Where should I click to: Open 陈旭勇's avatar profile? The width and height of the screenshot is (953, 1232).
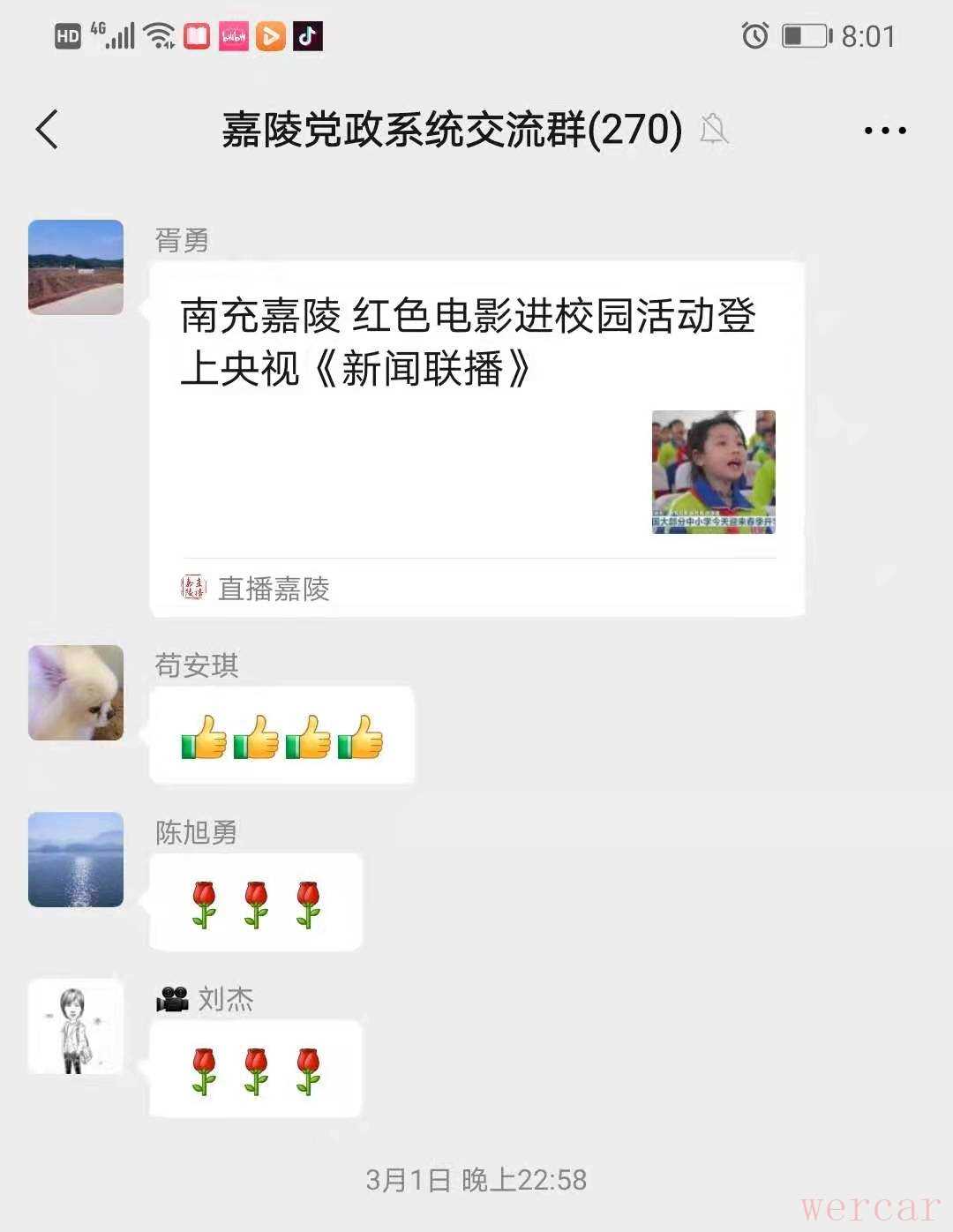pos(76,860)
